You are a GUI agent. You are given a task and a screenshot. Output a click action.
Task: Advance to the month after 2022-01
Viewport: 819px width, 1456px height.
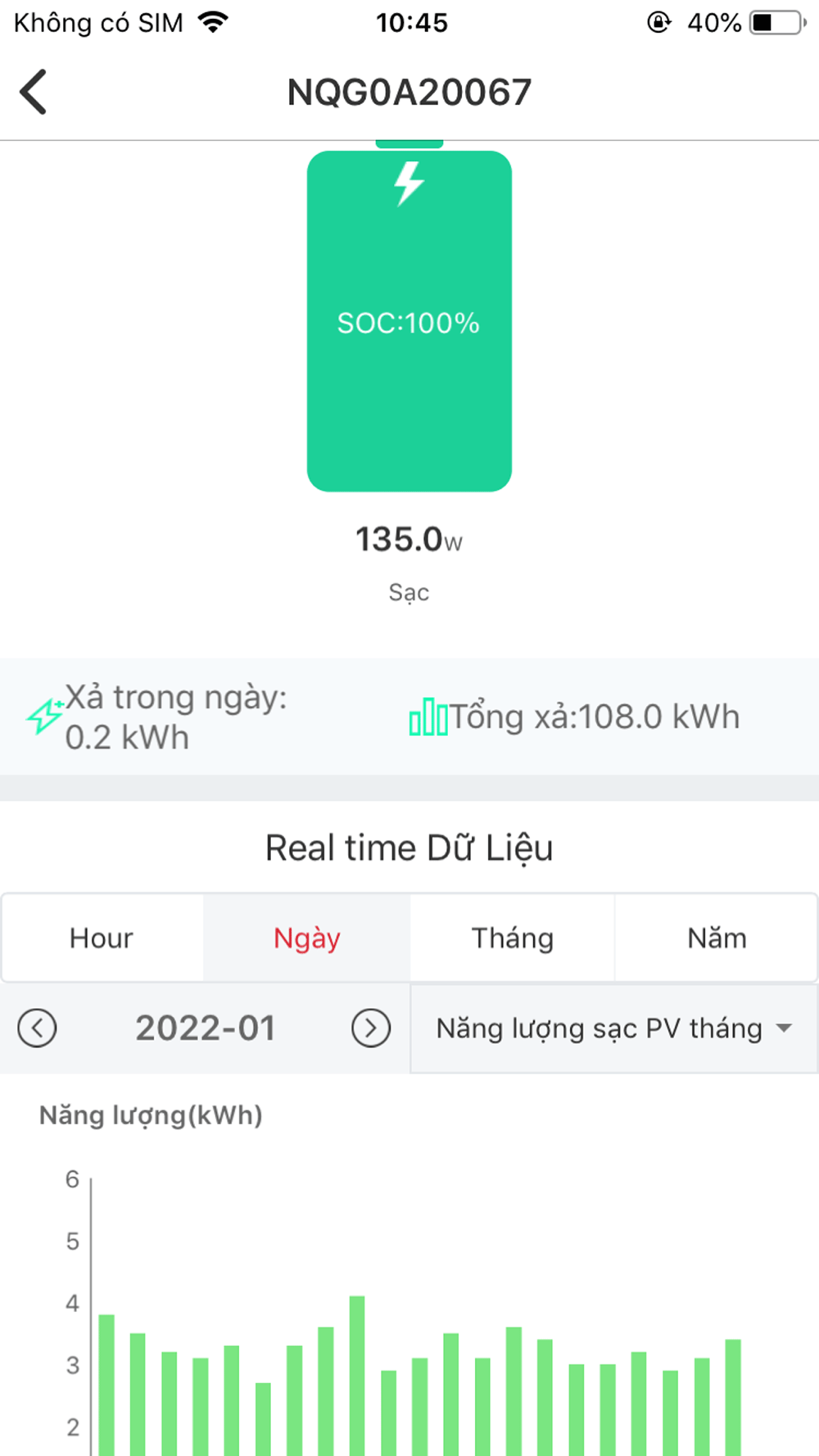click(x=371, y=1028)
